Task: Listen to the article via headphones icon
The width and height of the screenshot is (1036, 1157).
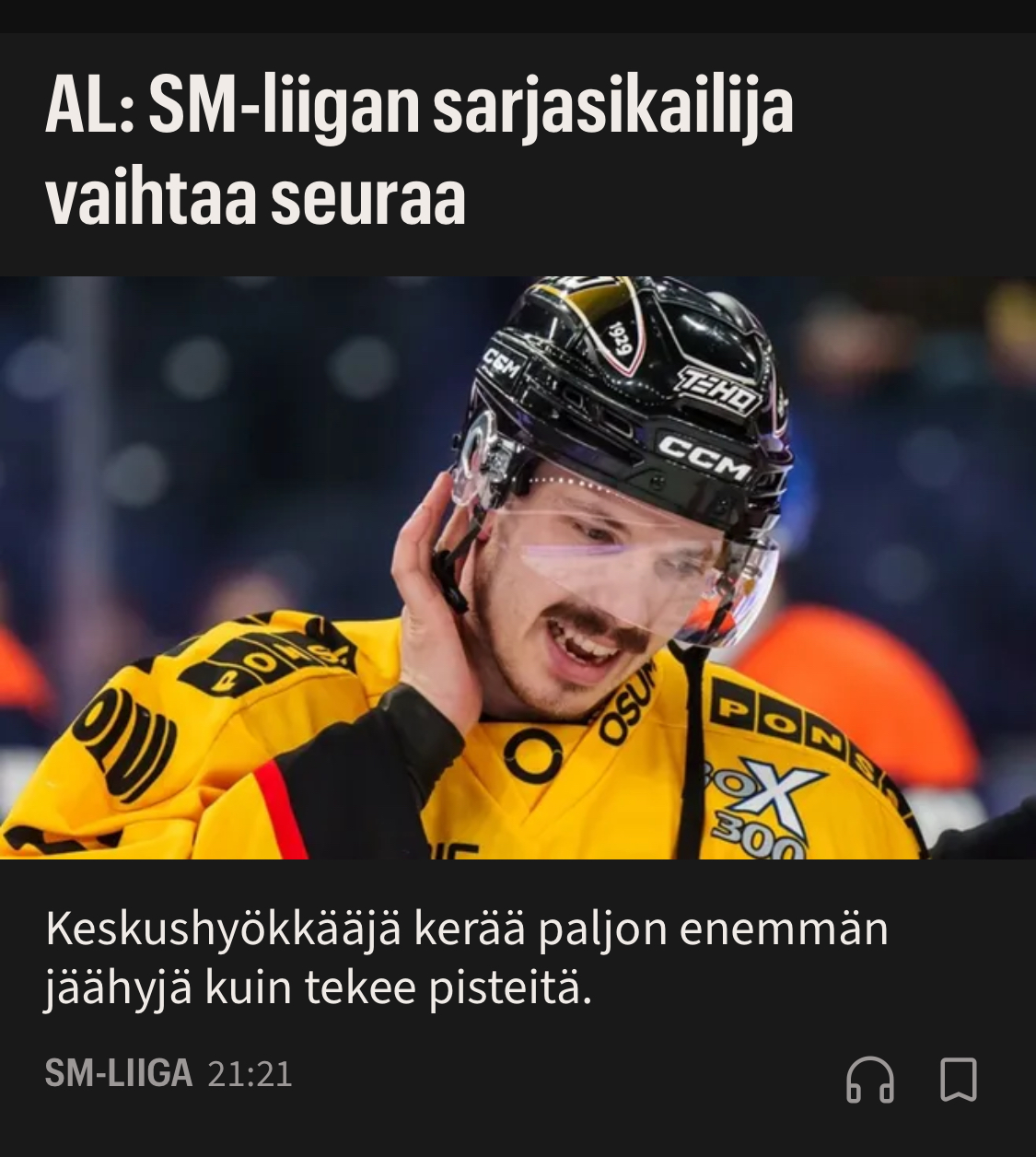Action: 869,1080
